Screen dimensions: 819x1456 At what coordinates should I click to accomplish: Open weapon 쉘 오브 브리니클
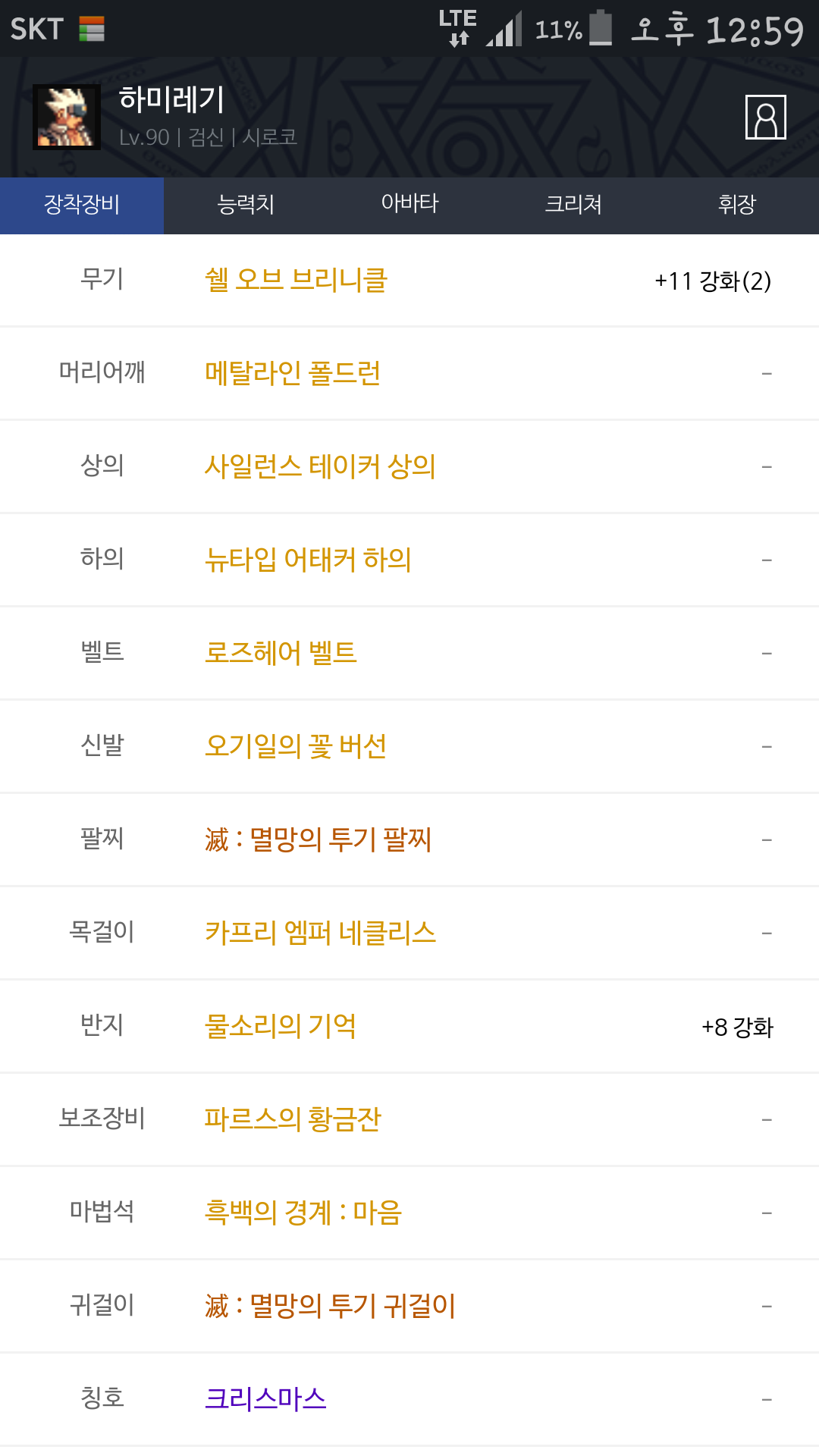[x=296, y=280]
